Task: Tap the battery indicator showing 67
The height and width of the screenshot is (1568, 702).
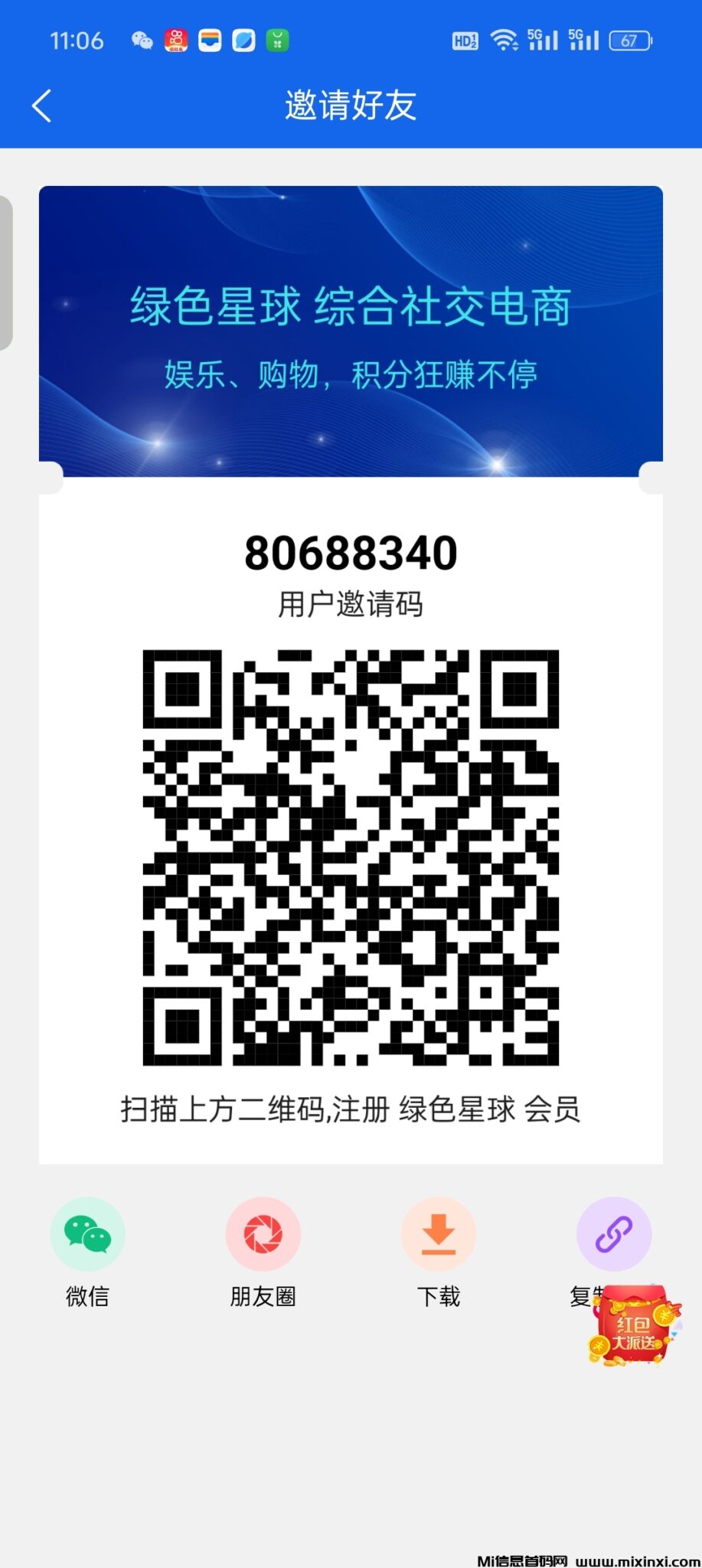Action: (x=629, y=39)
